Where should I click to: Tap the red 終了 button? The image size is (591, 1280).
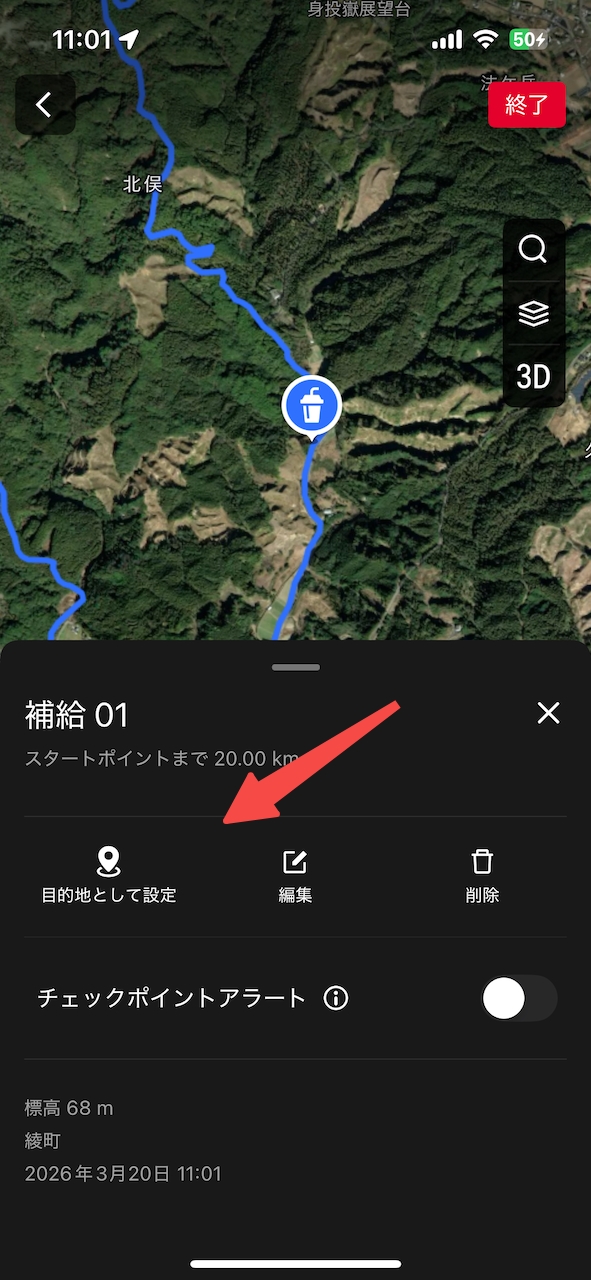pyautogui.click(x=527, y=105)
